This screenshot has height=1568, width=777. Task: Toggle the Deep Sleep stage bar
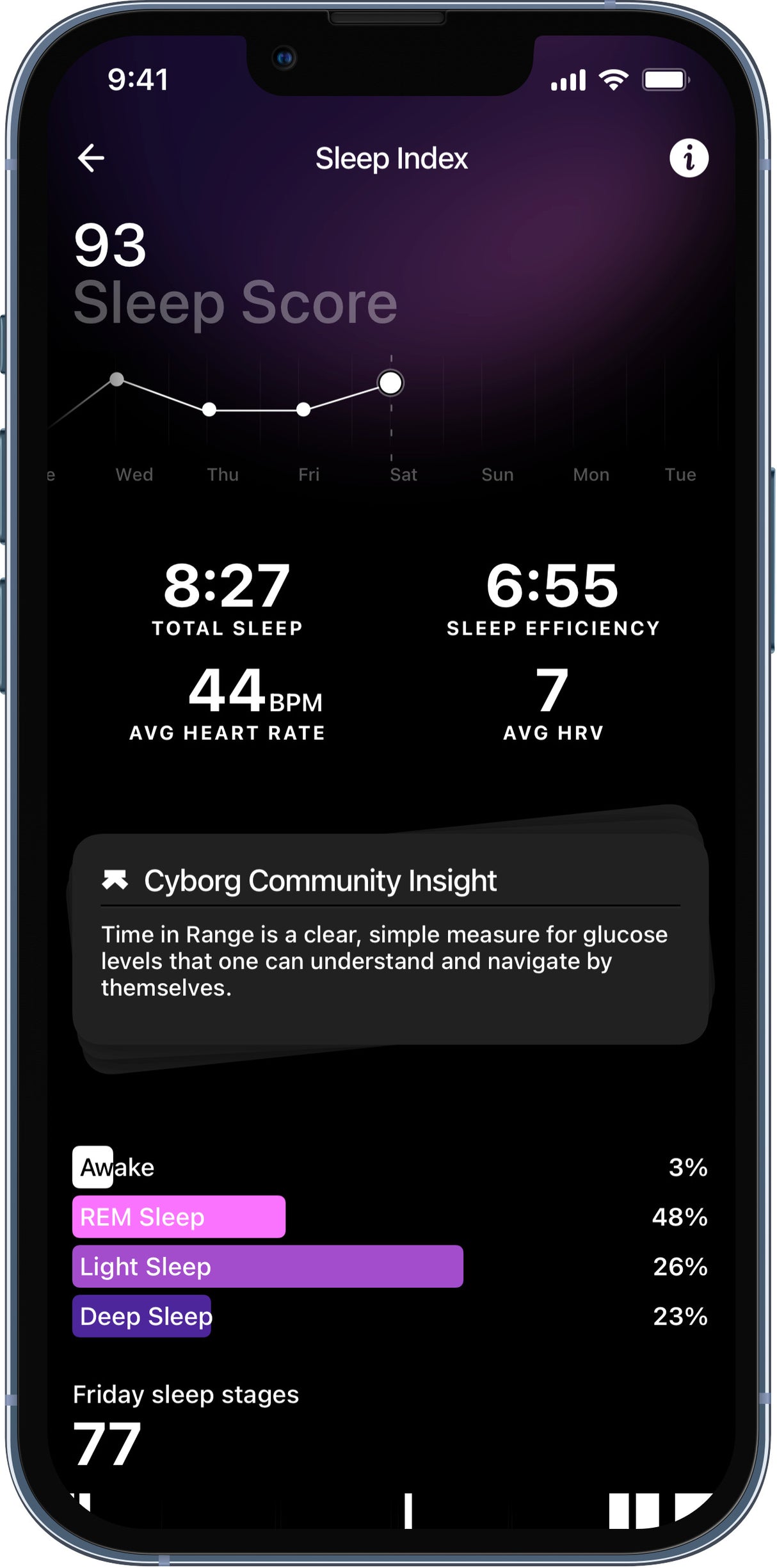pyautogui.click(x=142, y=1316)
